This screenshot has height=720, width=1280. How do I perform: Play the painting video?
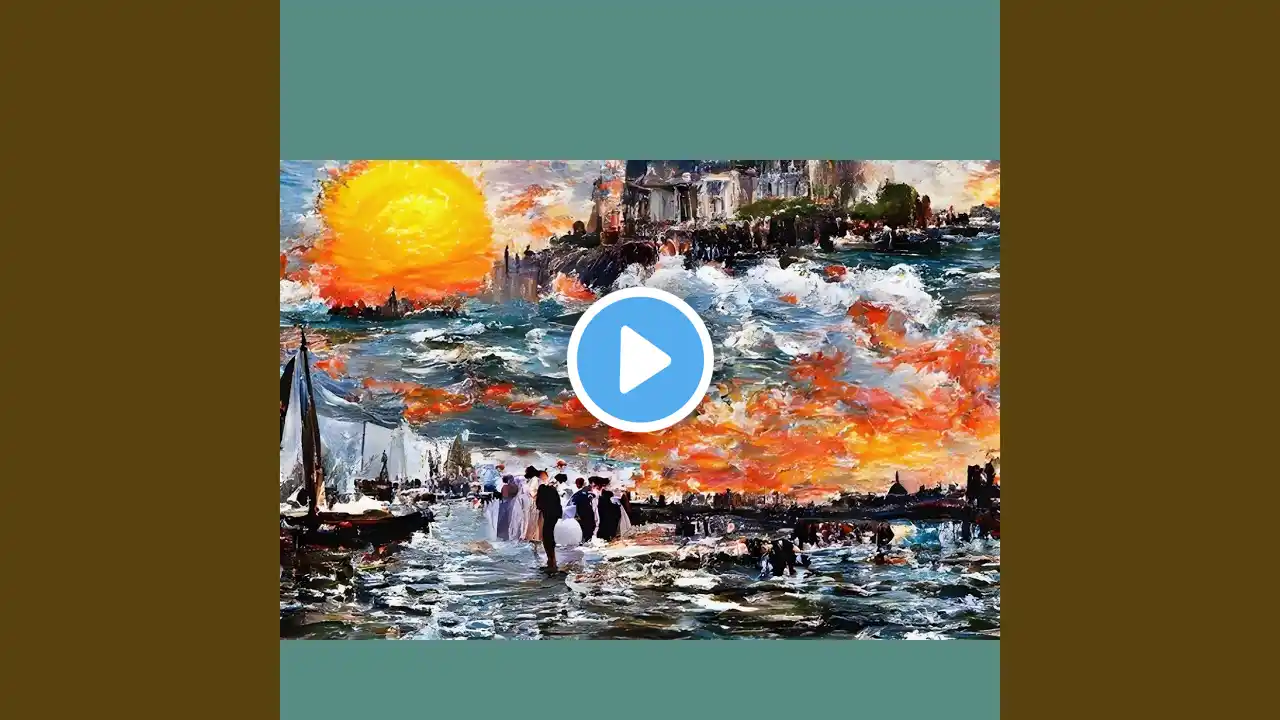(640, 360)
